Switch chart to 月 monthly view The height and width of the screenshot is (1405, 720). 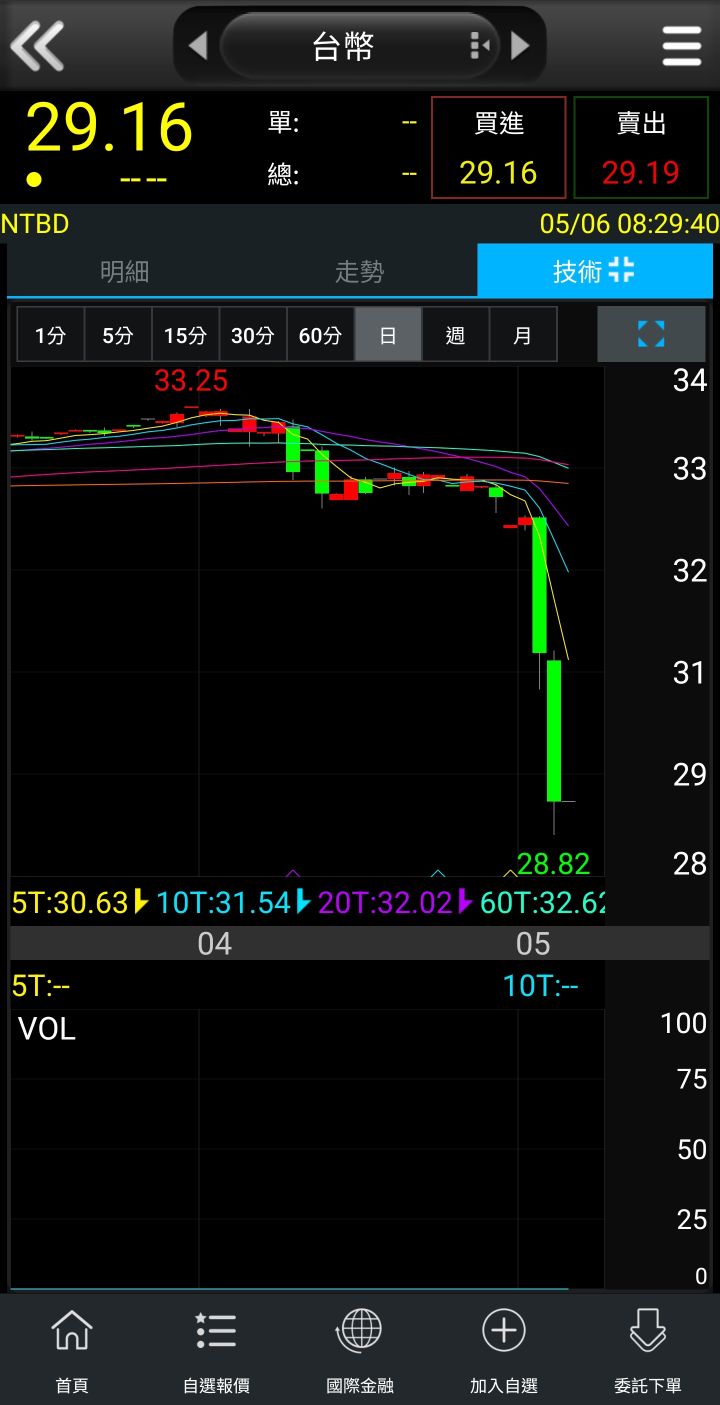pos(522,335)
